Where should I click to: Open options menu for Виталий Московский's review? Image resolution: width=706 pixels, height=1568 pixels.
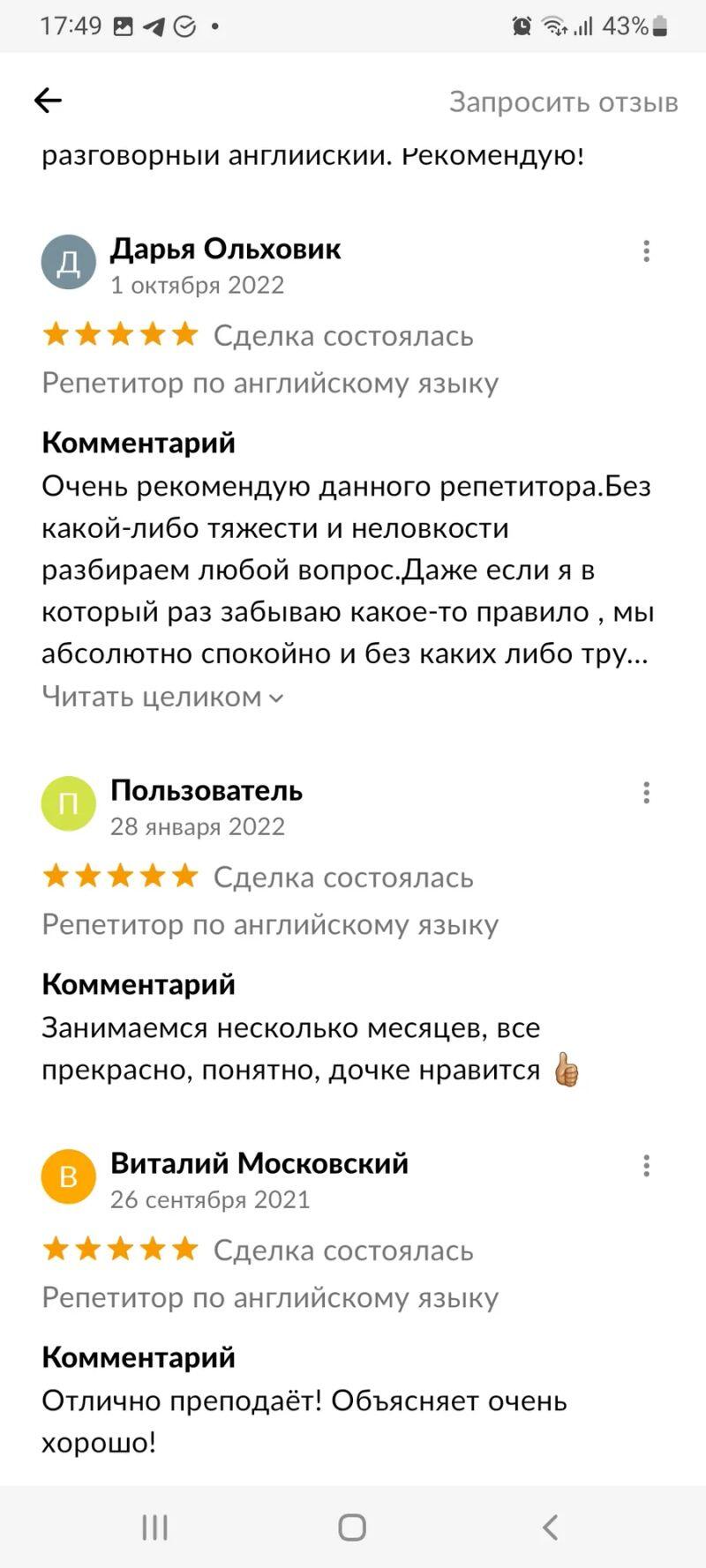[x=646, y=1166]
